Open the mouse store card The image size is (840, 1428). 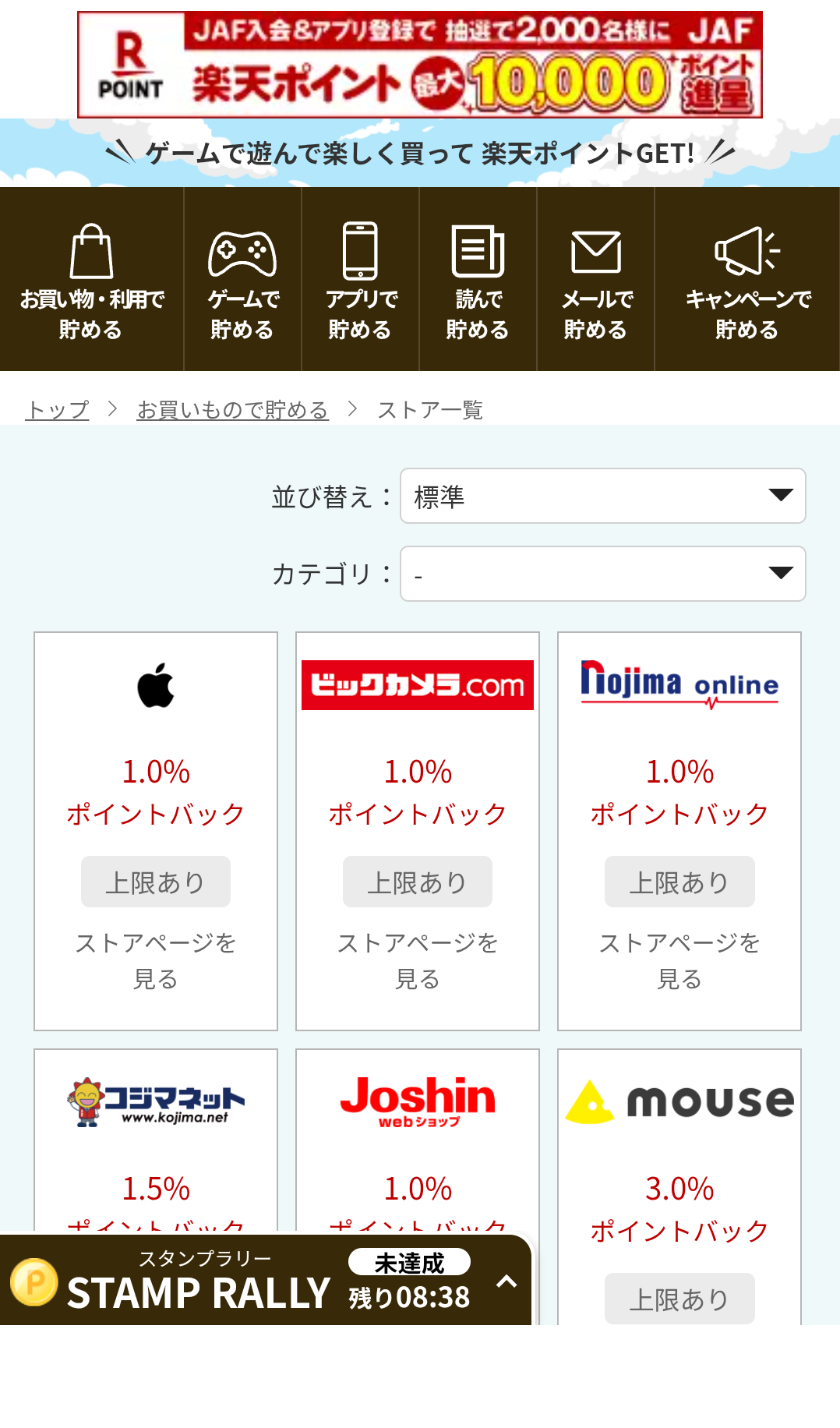(679, 1186)
